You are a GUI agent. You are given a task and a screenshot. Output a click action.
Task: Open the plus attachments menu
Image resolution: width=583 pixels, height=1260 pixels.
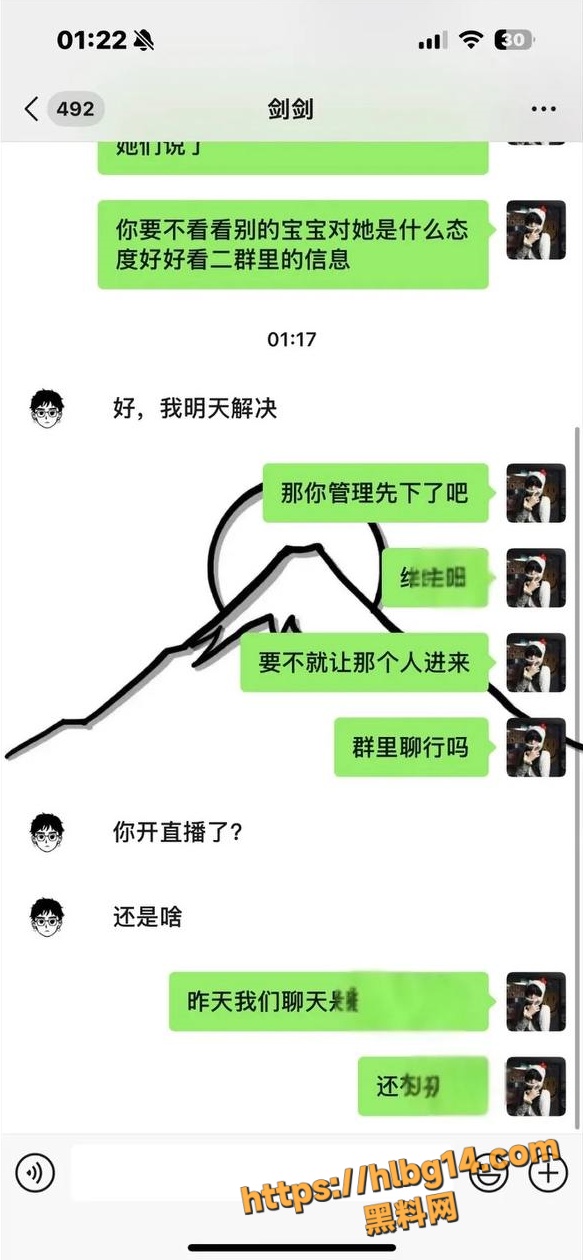click(x=548, y=1173)
